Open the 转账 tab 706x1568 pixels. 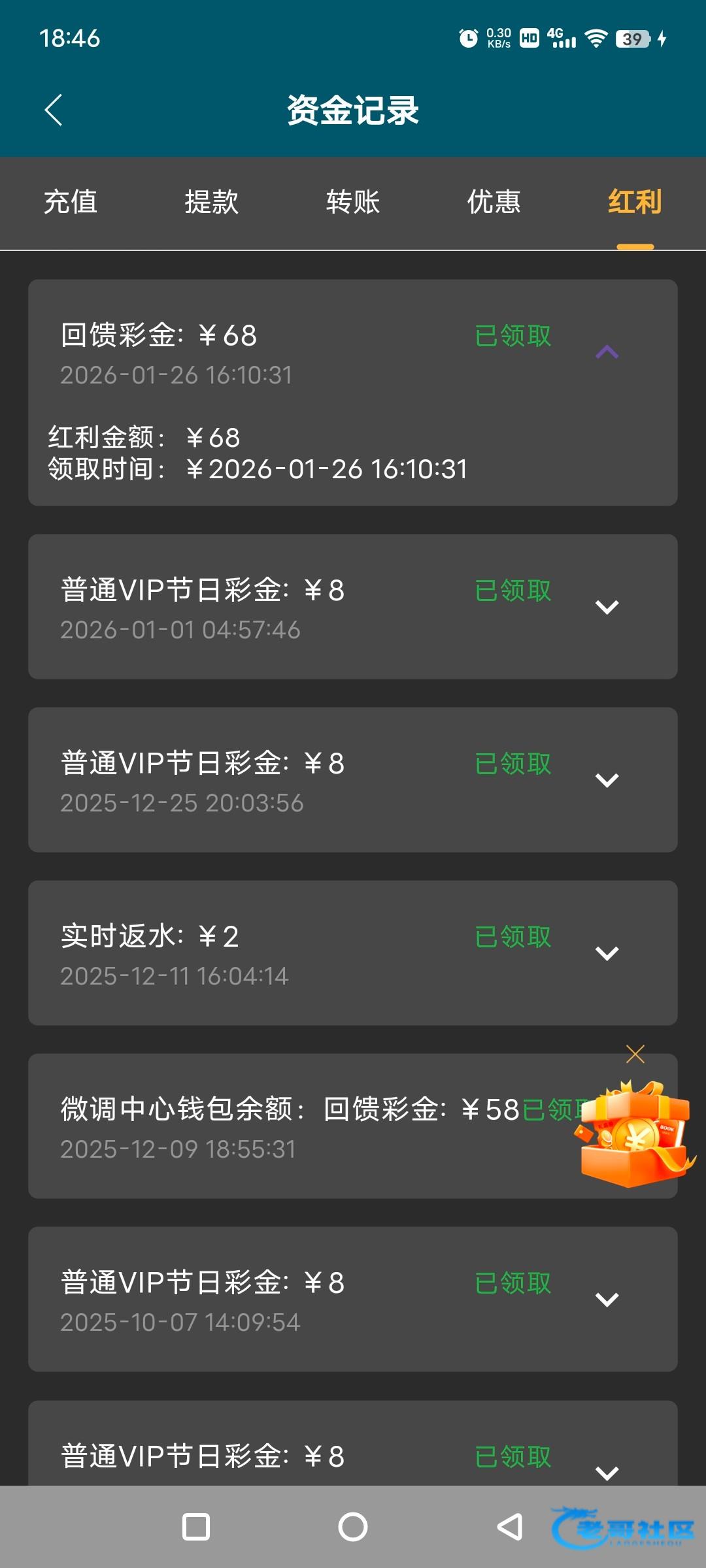pos(352,201)
